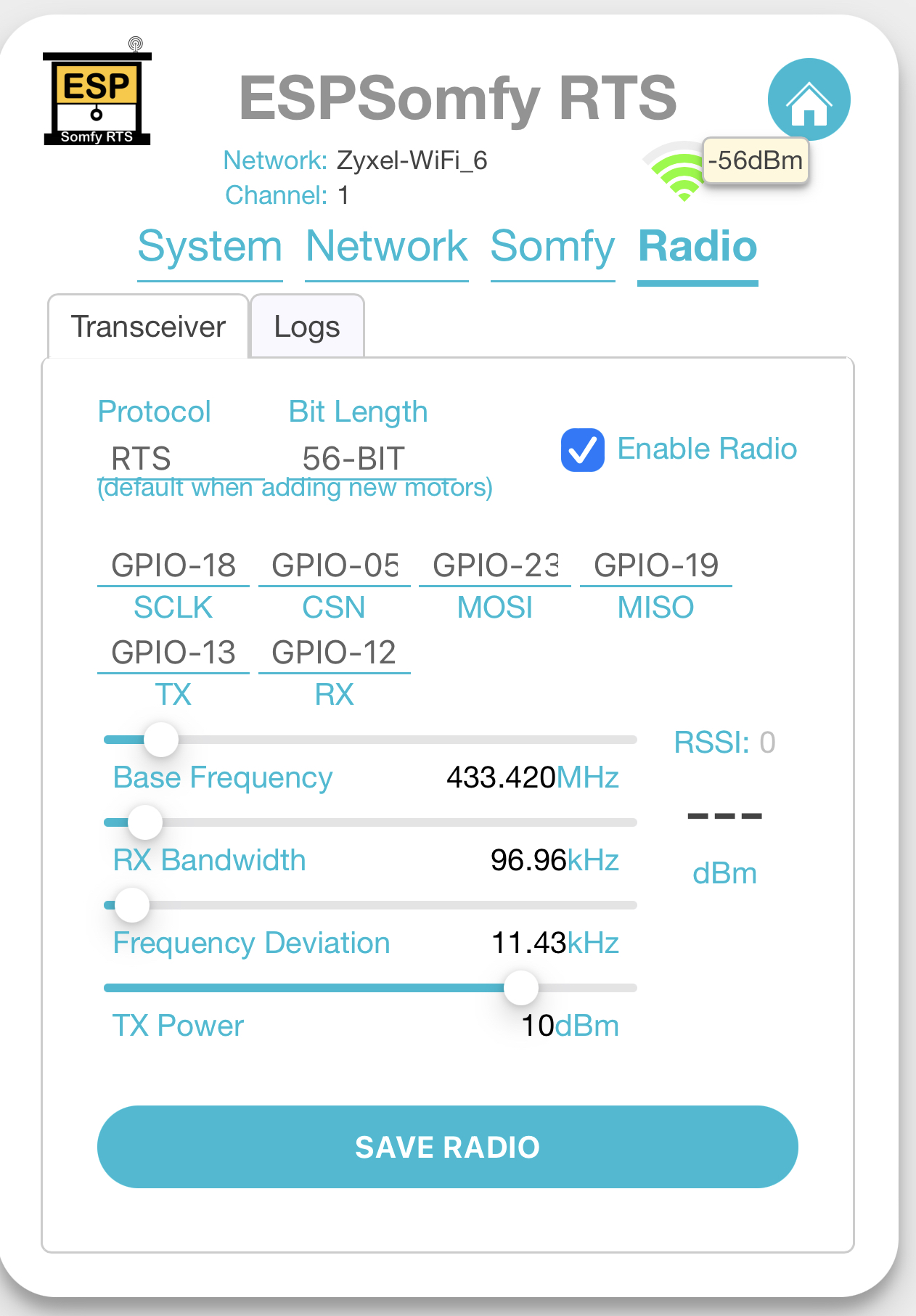Image resolution: width=916 pixels, height=1316 pixels.
Task: Disable the Enable Radio checkbox
Action: [582, 449]
